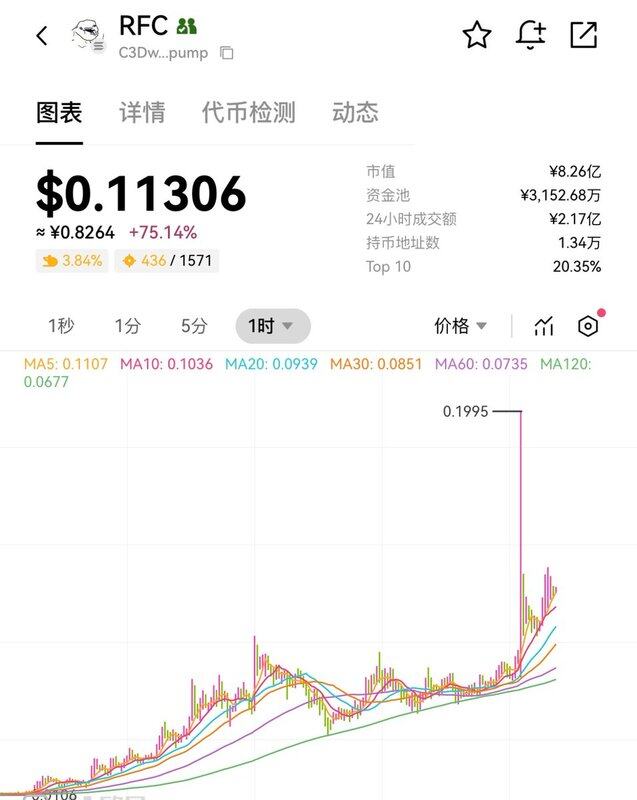Select the 1秒 chart interval
Image resolution: width=637 pixels, height=800 pixels.
pyautogui.click(x=61, y=326)
